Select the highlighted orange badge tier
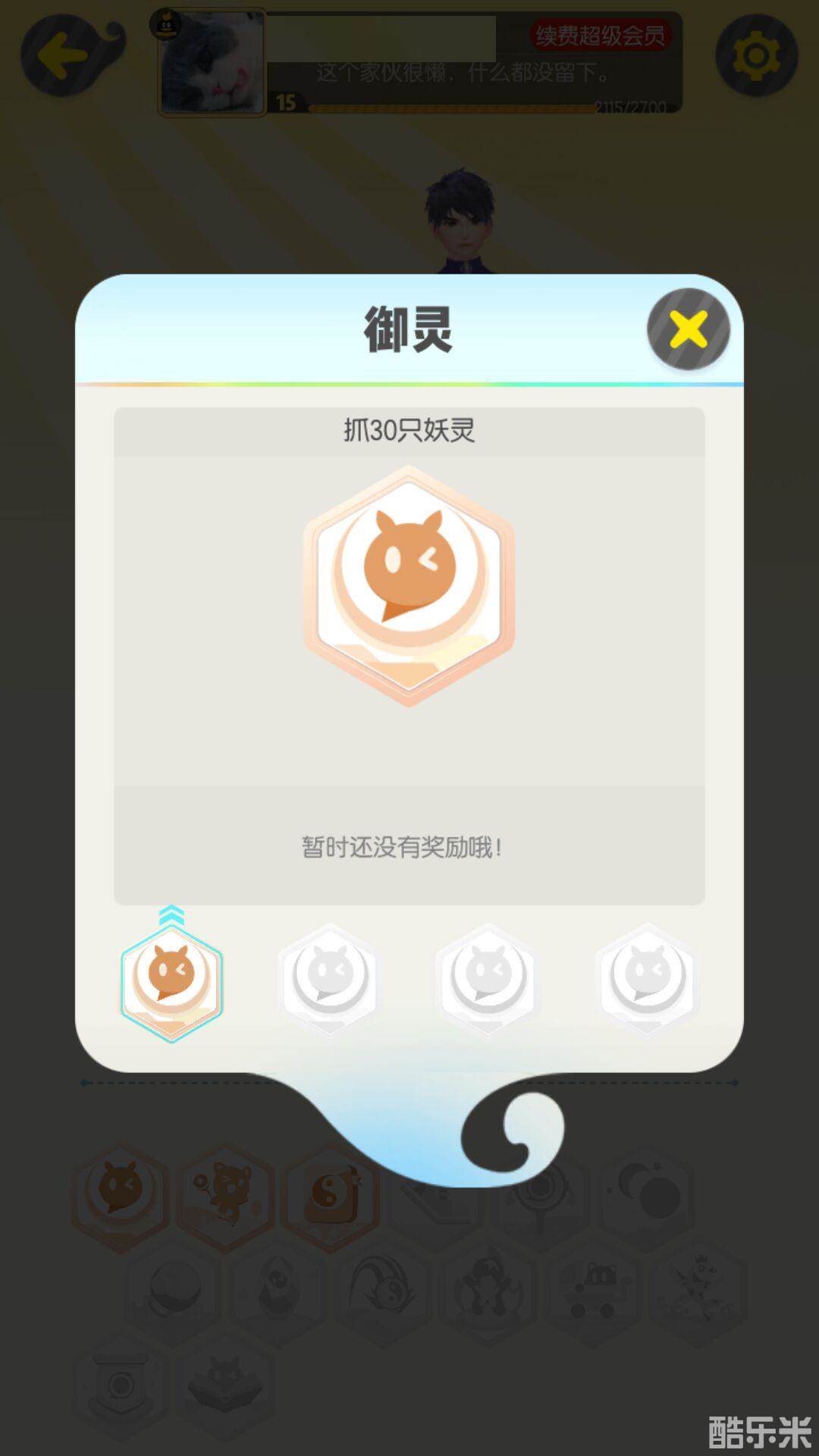Viewport: 819px width, 1456px height. tap(171, 981)
